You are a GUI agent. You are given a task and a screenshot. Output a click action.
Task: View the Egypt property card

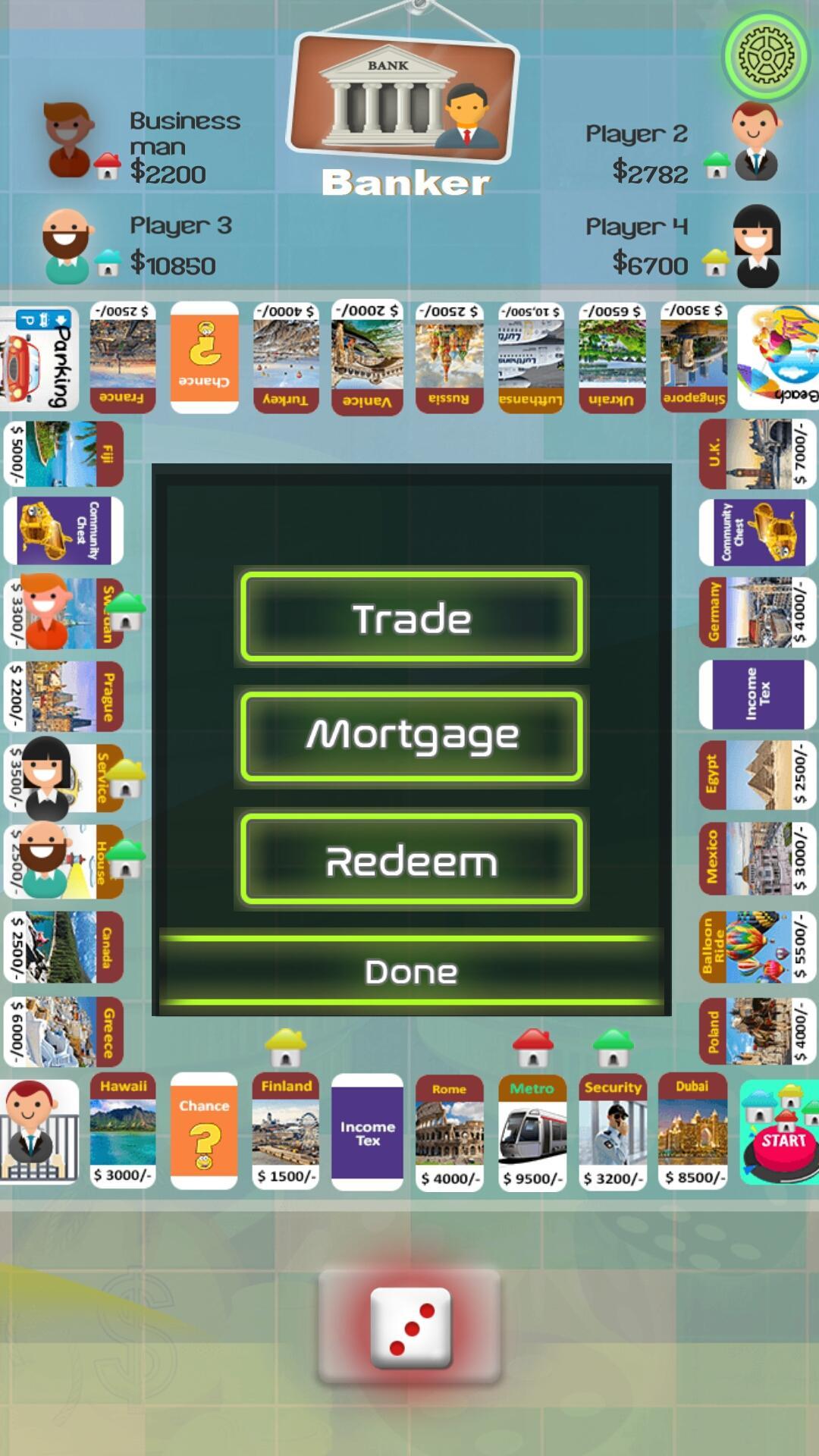click(757, 775)
